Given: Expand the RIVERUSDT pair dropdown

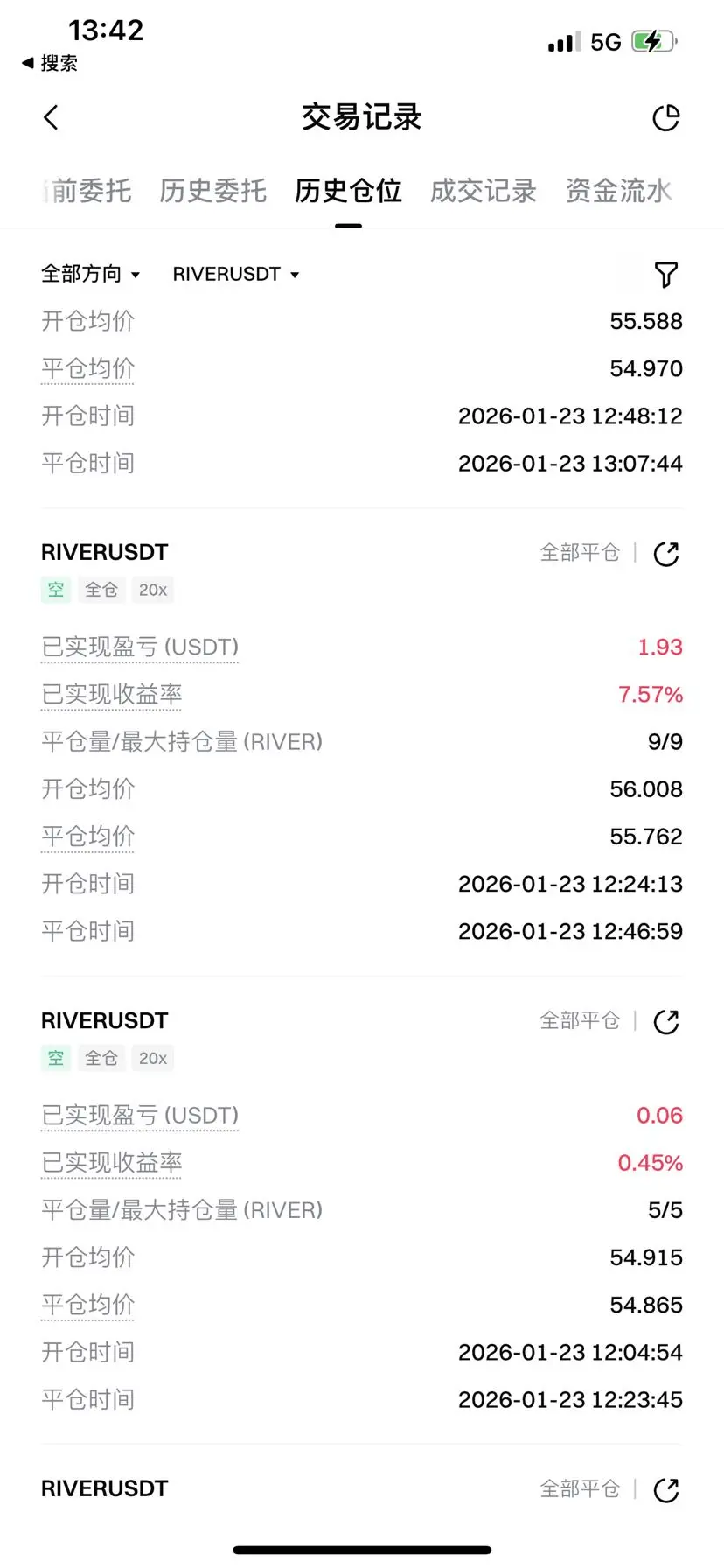Looking at the screenshot, I should pos(236,274).
